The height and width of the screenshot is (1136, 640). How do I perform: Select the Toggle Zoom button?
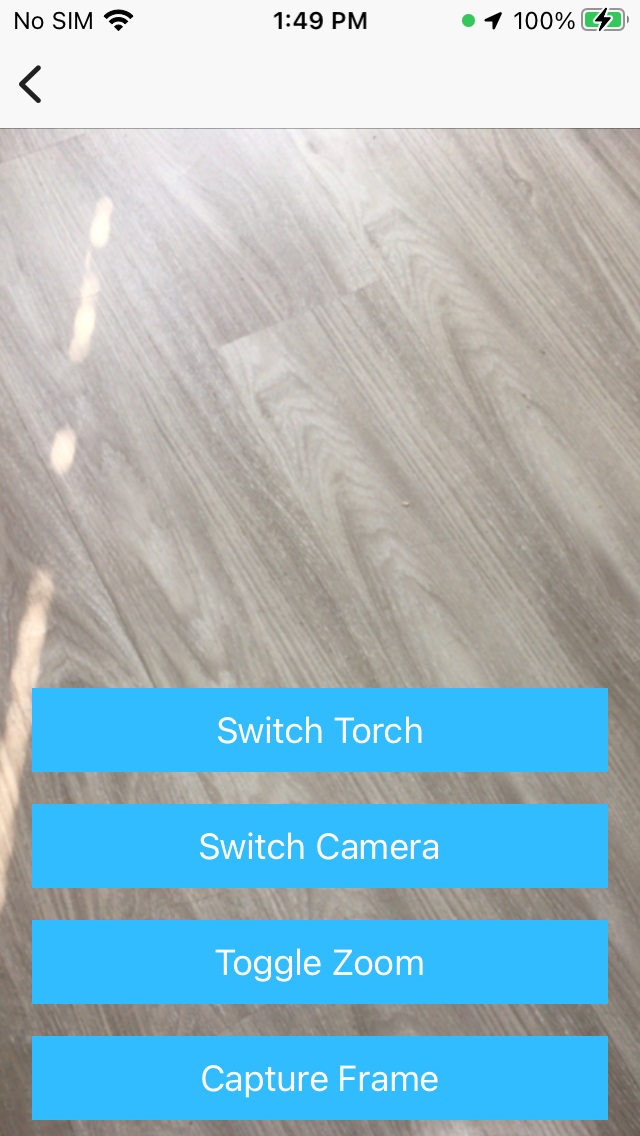pyautogui.click(x=320, y=962)
